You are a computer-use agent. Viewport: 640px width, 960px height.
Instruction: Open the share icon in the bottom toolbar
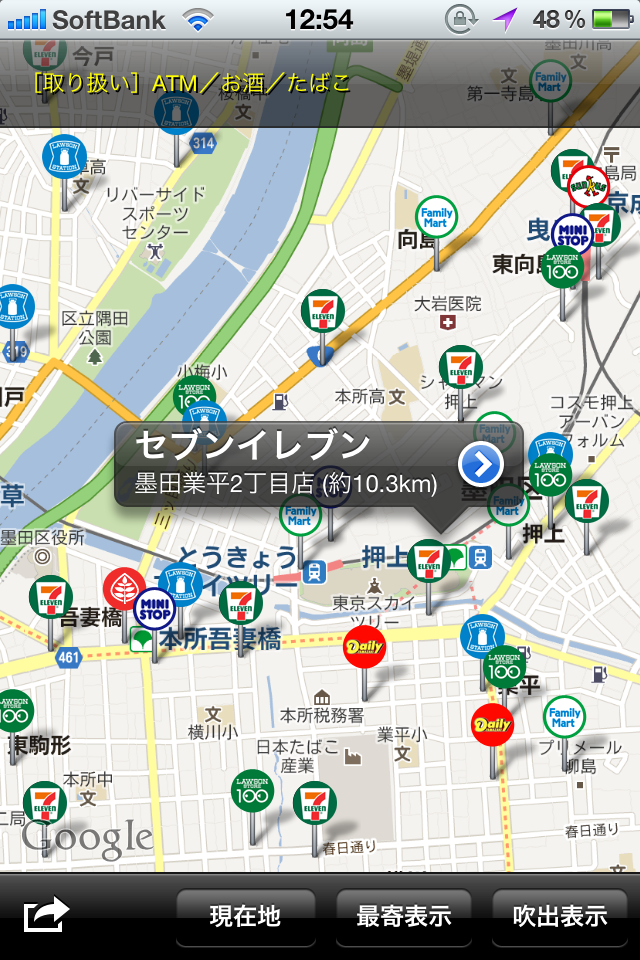click(46, 914)
